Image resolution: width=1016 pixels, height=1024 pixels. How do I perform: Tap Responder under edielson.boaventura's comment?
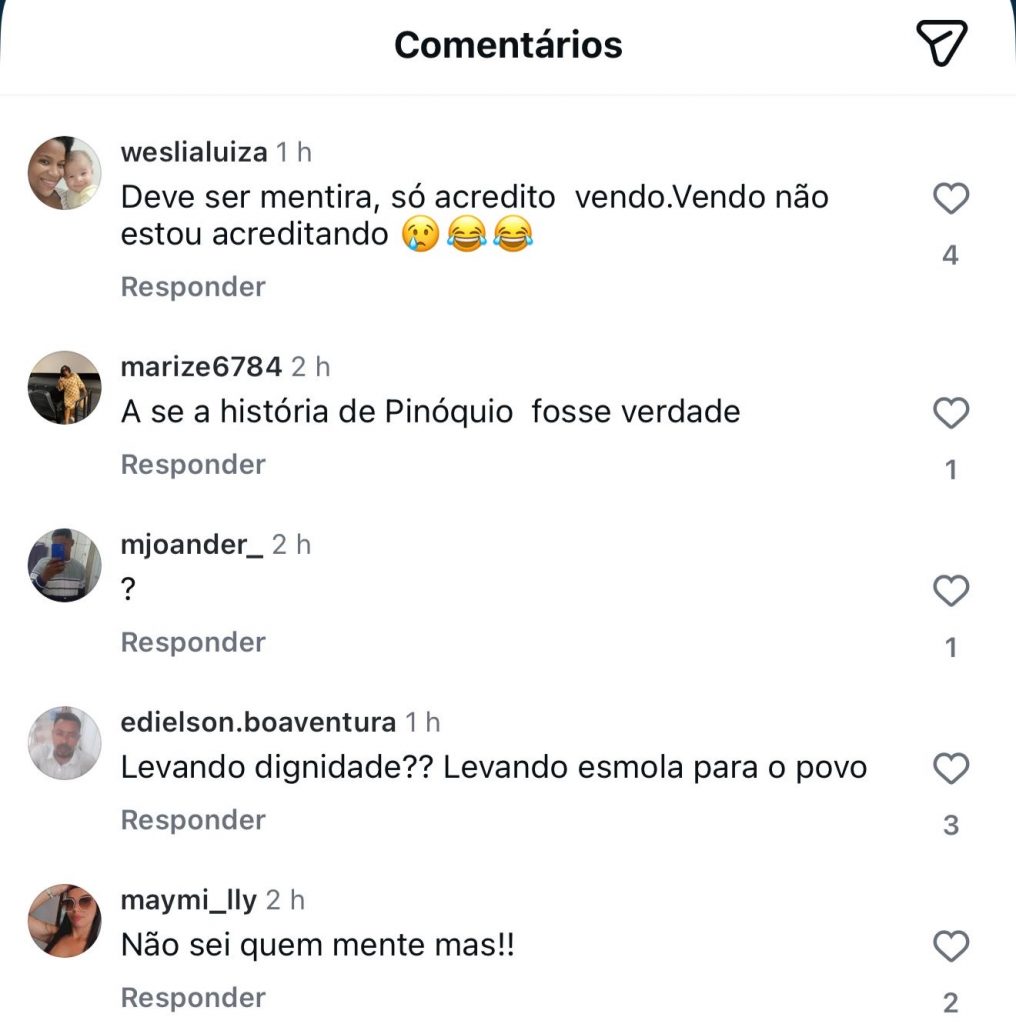pyautogui.click(x=193, y=821)
